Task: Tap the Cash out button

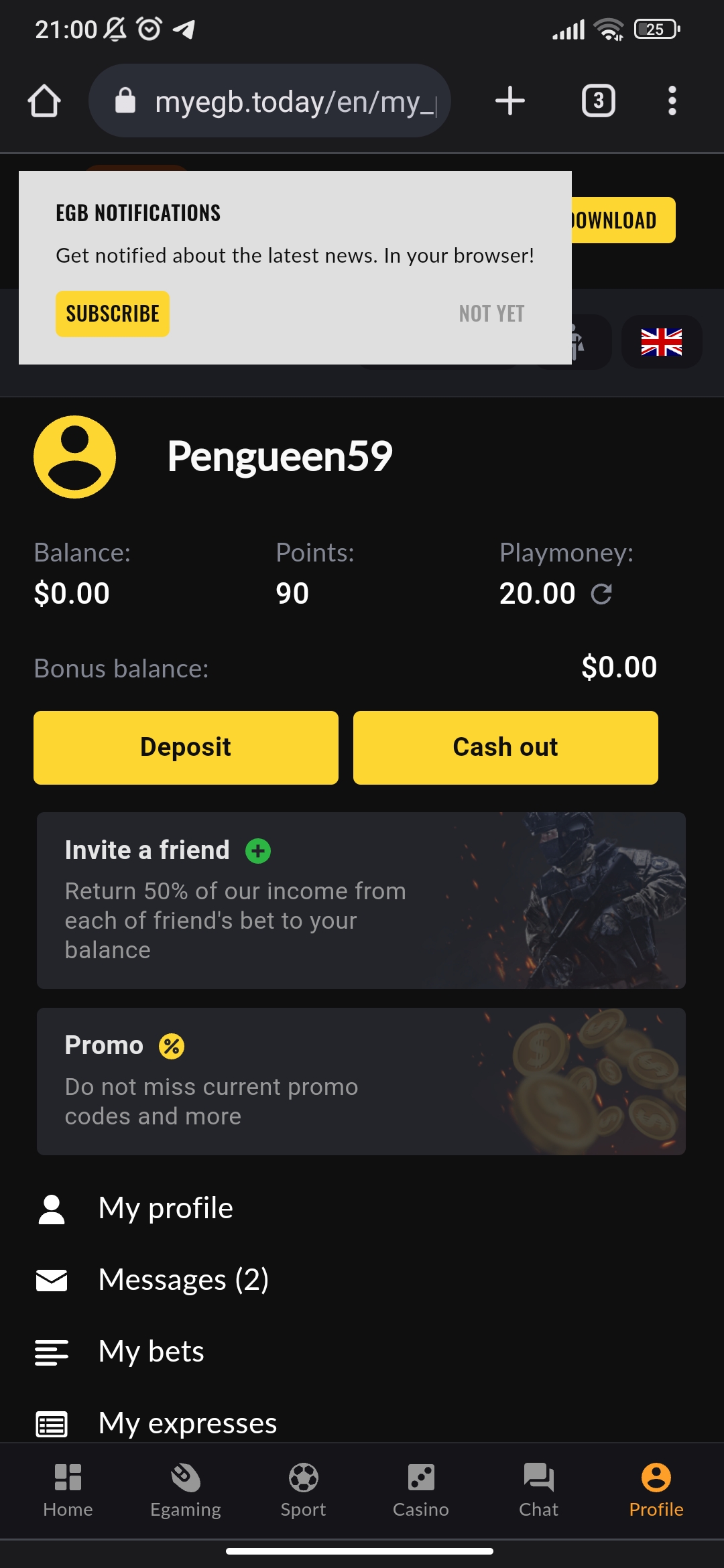Action: coord(505,747)
